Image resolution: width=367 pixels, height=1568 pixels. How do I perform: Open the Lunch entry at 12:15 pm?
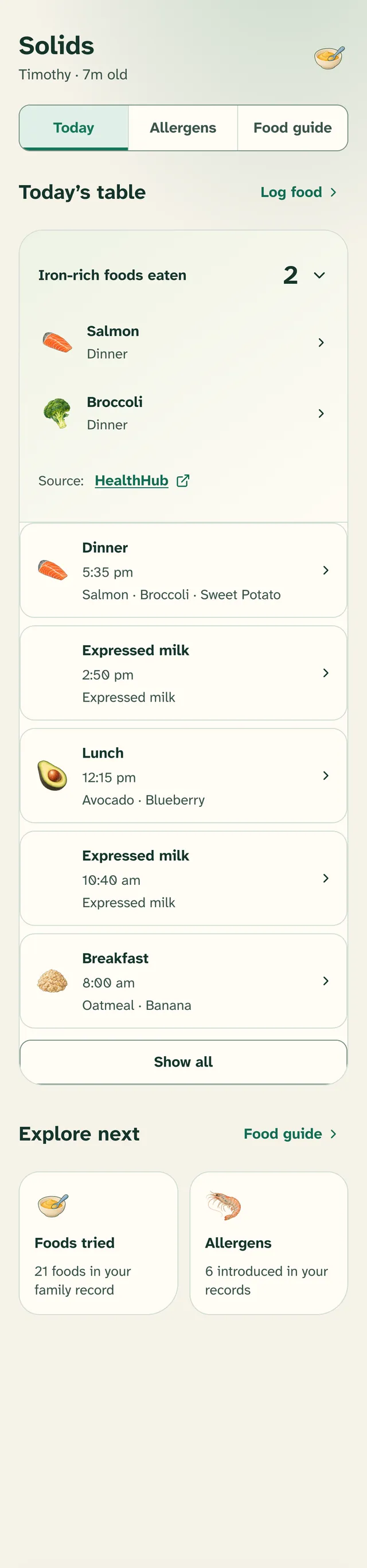(183, 775)
